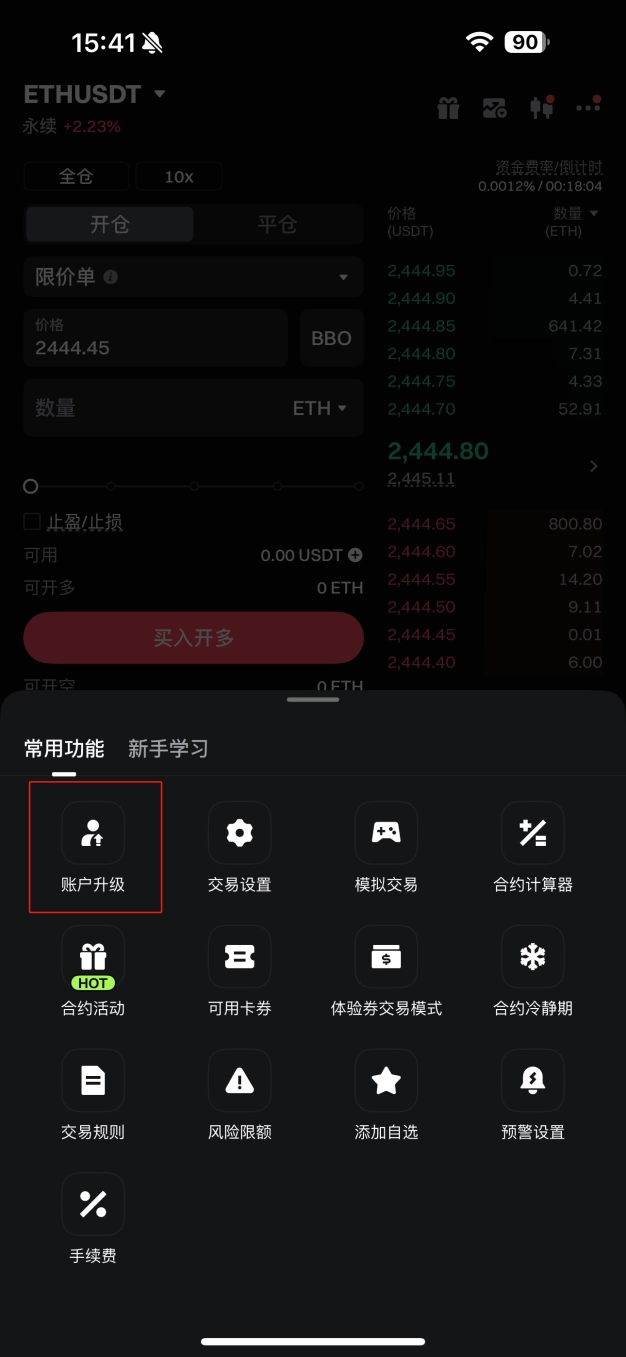Screen dimensions: 626x1357
Task: Open 账户升级 account upgrade
Action: click(93, 833)
